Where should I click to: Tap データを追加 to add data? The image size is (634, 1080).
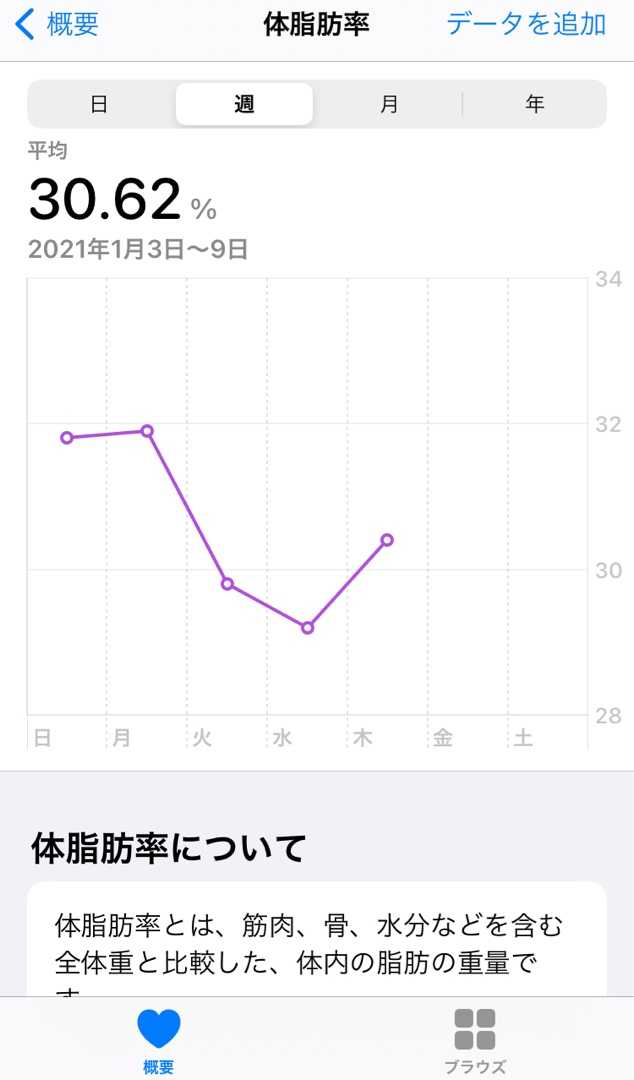point(526,25)
